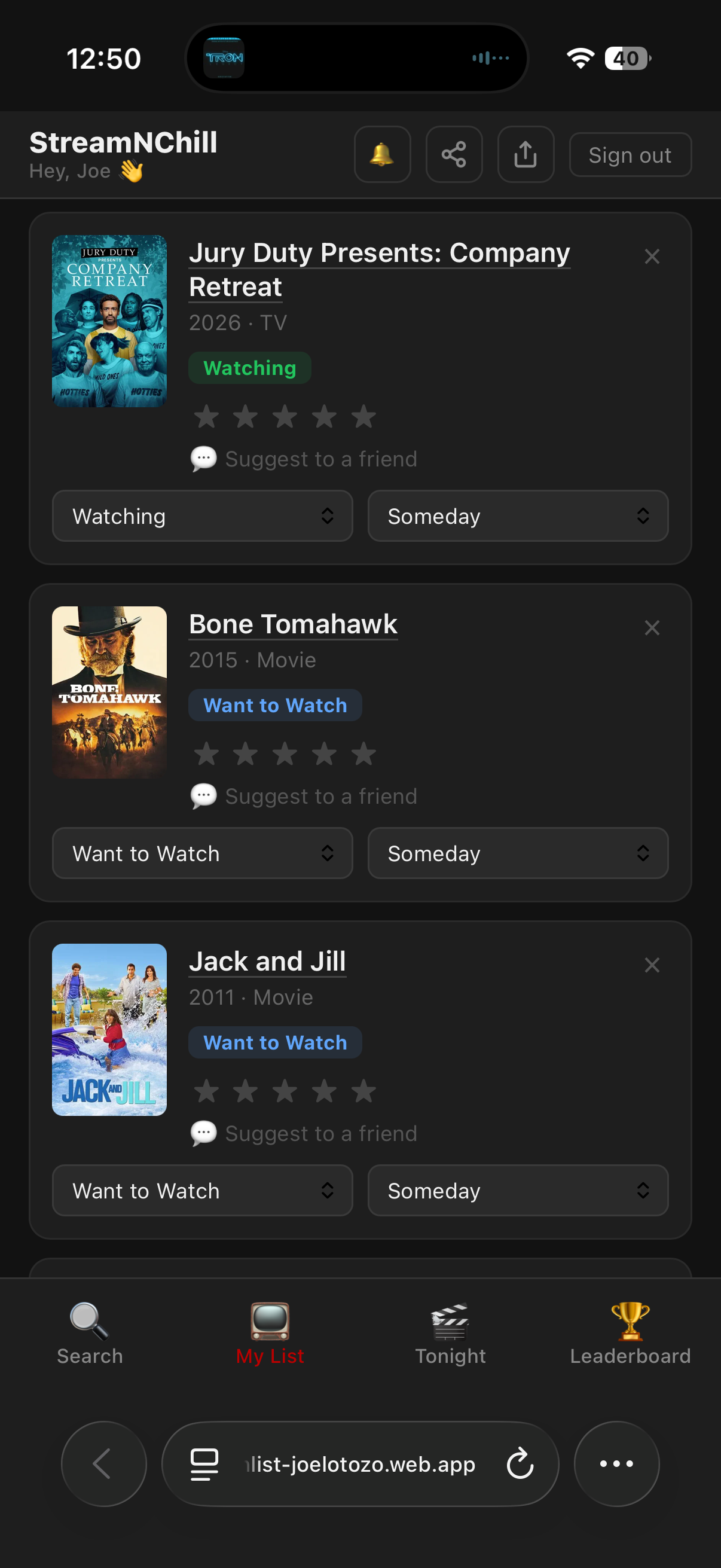Tap the reload icon in the browser bar
721x1568 pixels.
(x=520, y=1465)
